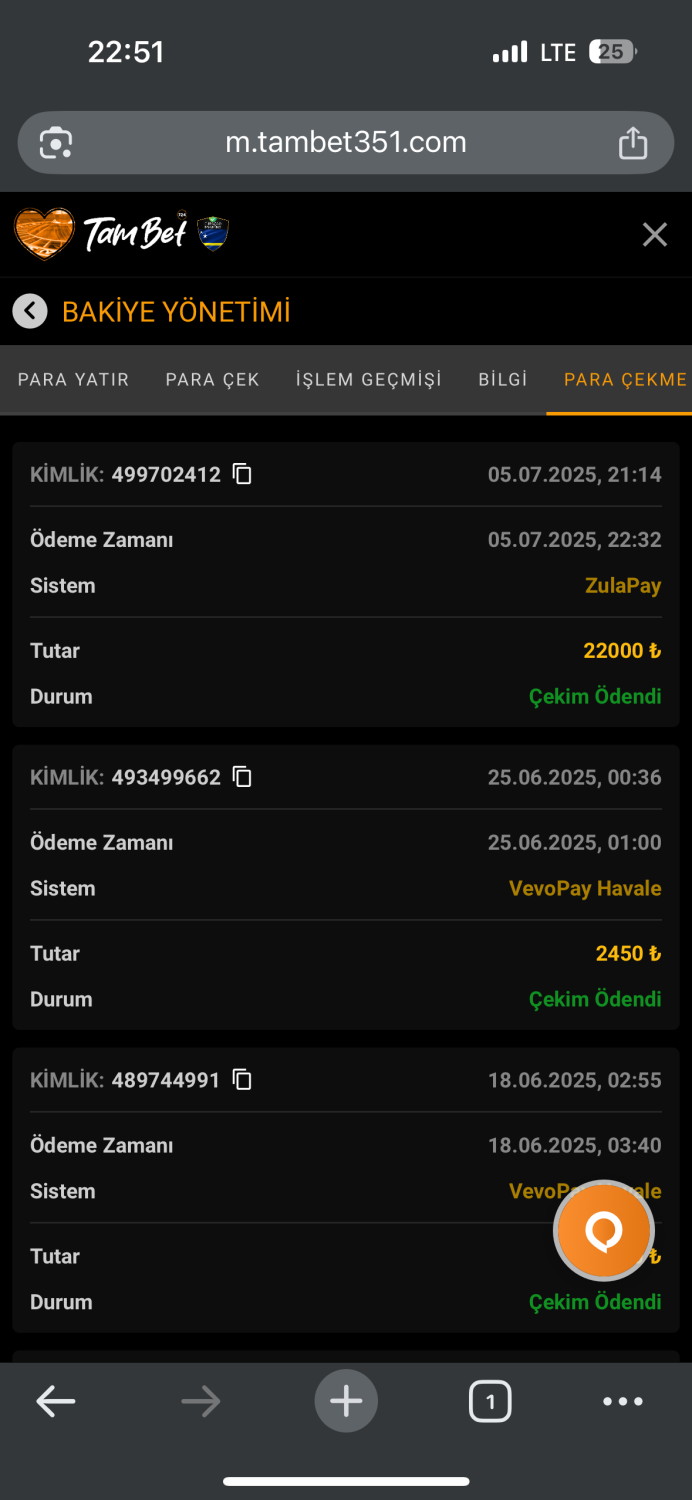Select the İşlem Geçmişi tab
The image size is (692, 1500).
pos(368,380)
